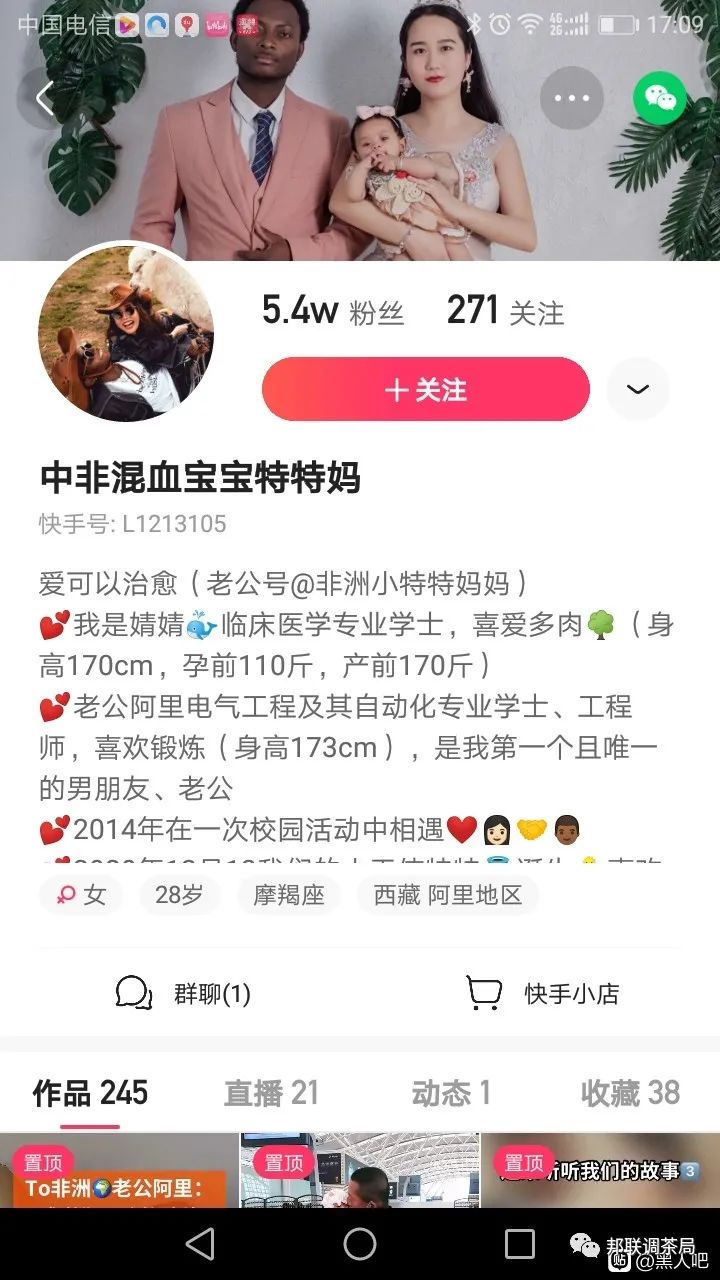Open the three-dot overflow menu
Image resolution: width=720 pixels, height=1280 pixels.
(571, 98)
